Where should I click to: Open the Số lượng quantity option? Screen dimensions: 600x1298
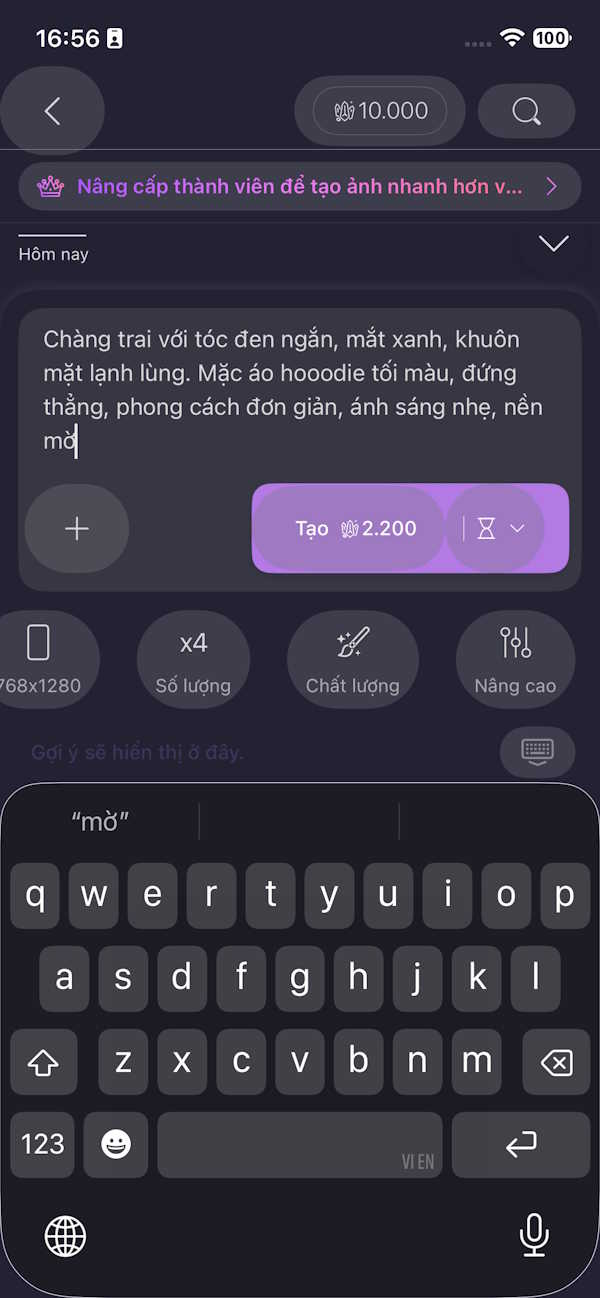click(x=193, y=658)
